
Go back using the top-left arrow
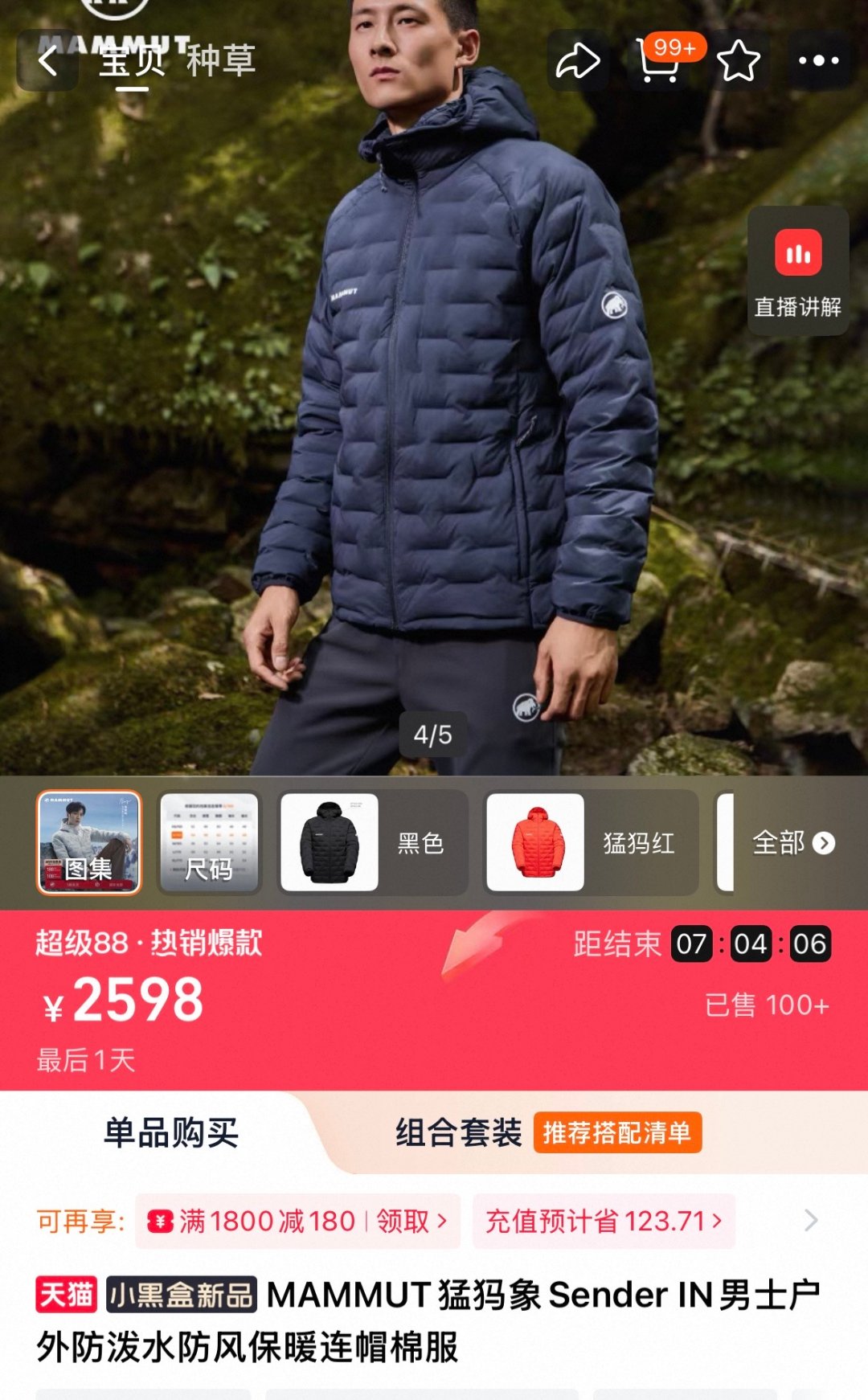pyautogui.click(x=48, y=61)
